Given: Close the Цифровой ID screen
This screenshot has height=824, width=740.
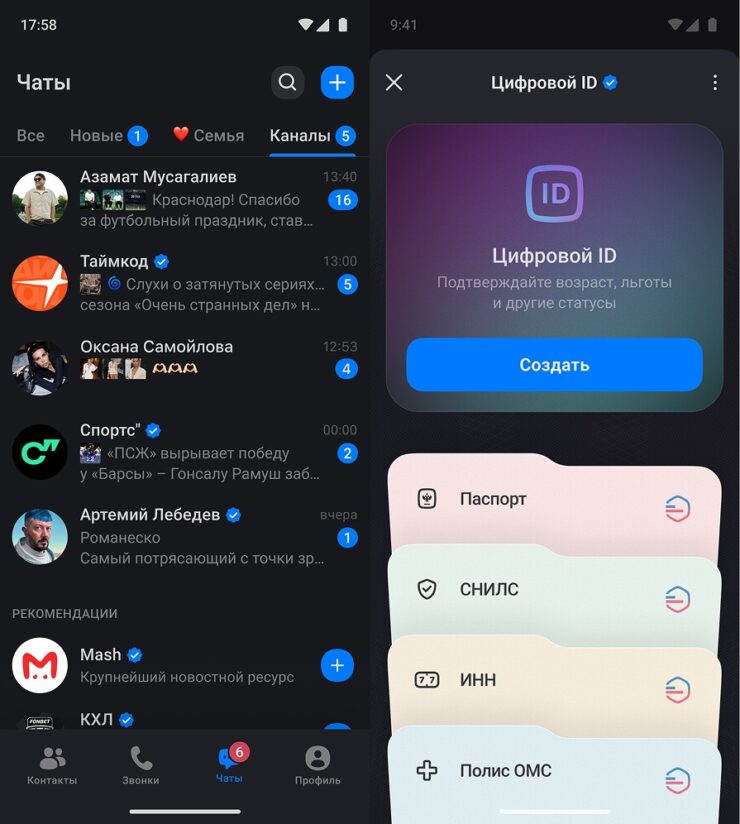Looking at the screenshot, I should click(394, 83).
